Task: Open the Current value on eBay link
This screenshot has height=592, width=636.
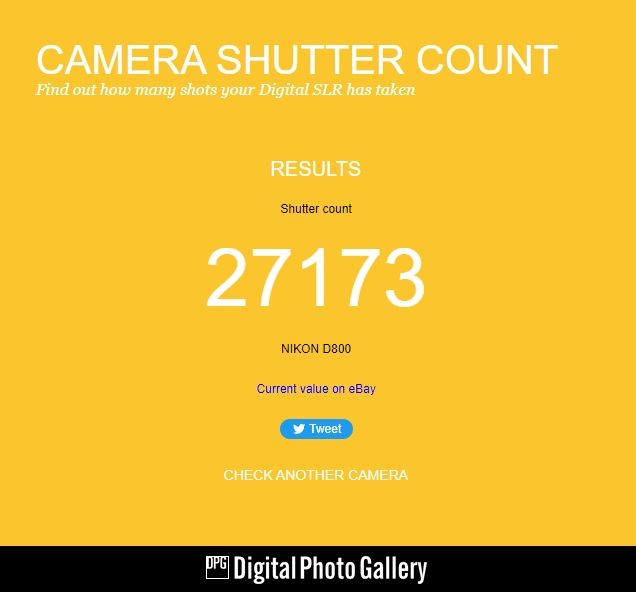Action: pyautogui.click(x=316, y=389)
